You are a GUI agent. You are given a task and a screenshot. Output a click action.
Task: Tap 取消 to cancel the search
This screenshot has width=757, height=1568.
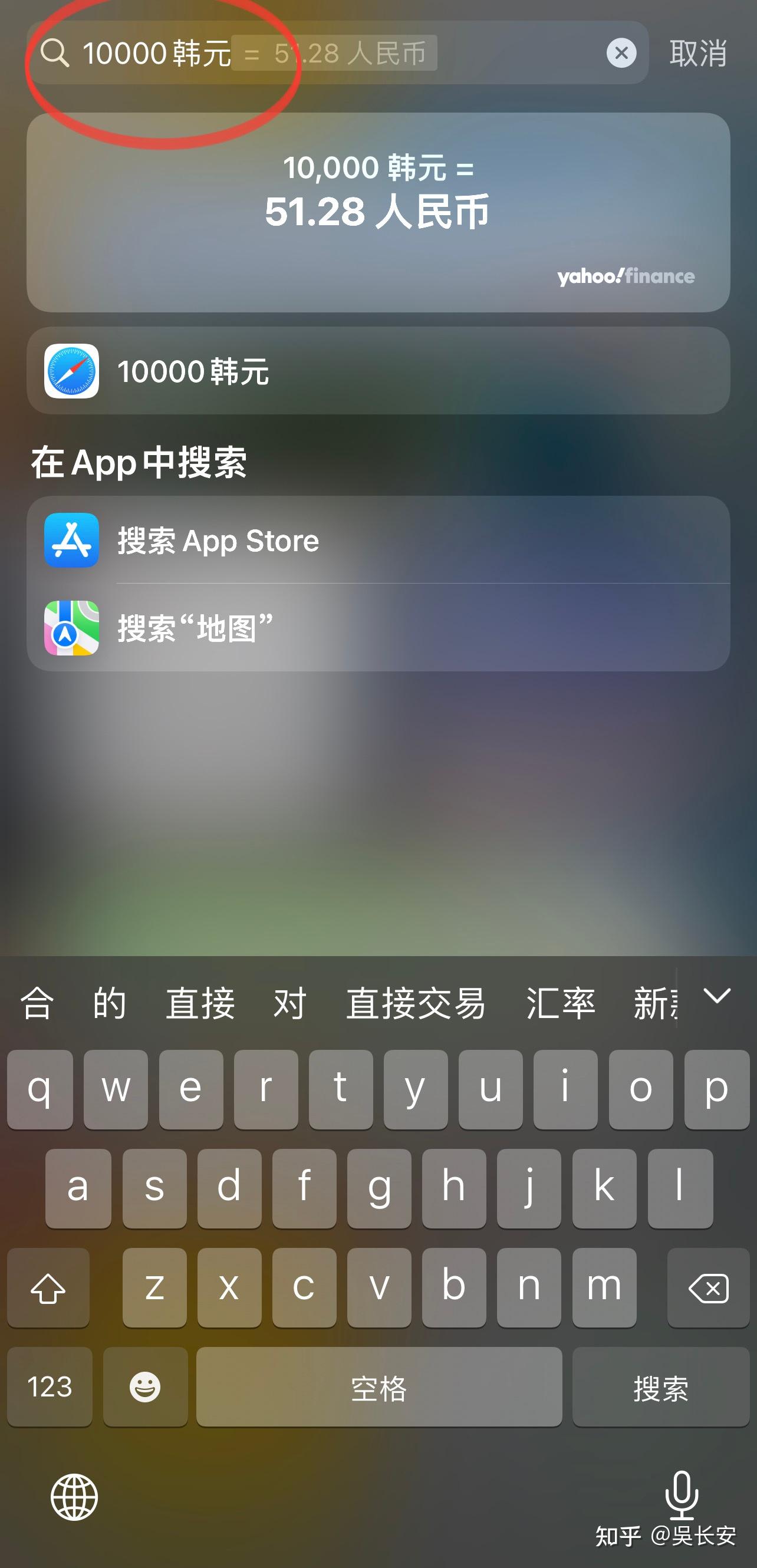[x=699, y=54]
